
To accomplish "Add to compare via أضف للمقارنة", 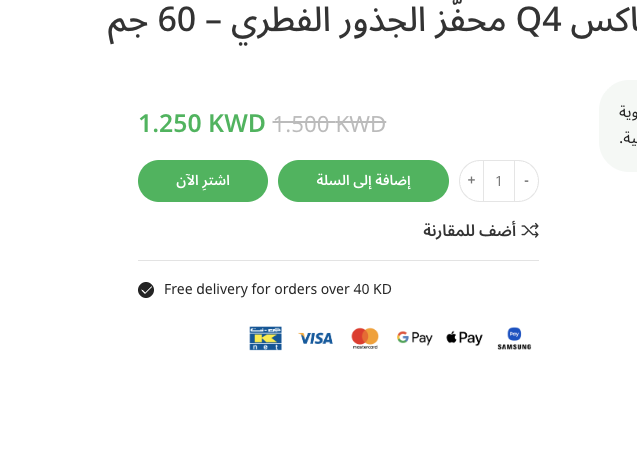I will pos(481,230).
